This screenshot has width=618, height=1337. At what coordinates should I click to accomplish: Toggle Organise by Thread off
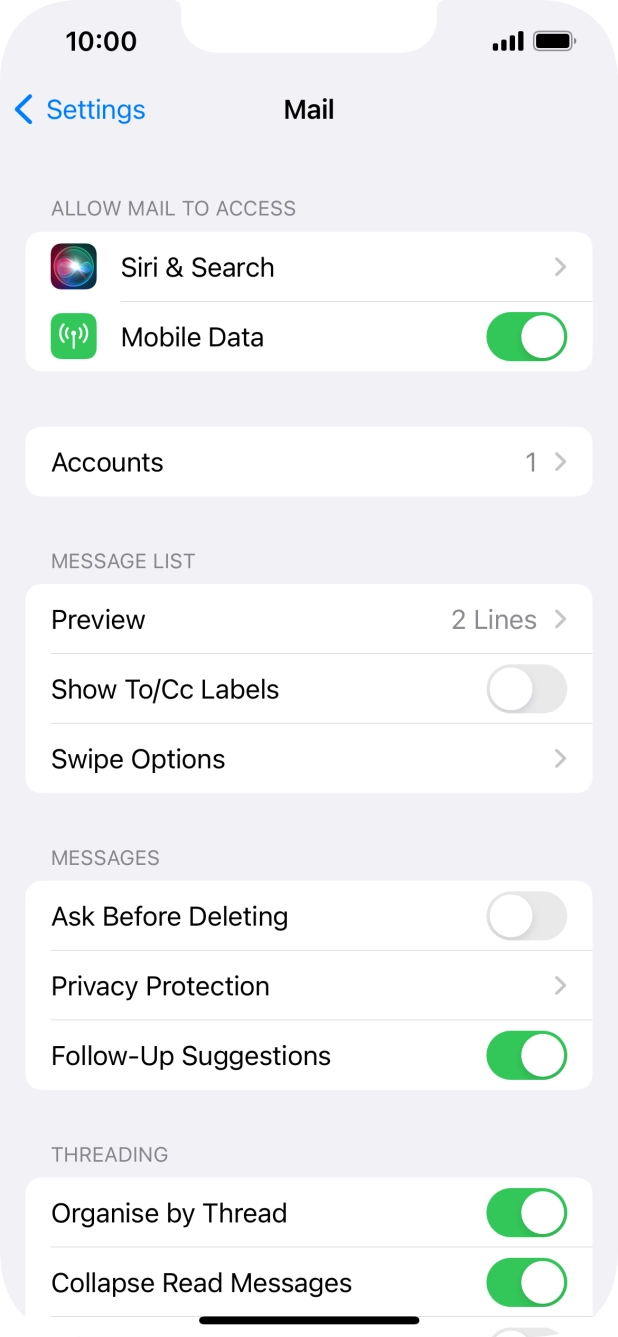(526, 1213)
